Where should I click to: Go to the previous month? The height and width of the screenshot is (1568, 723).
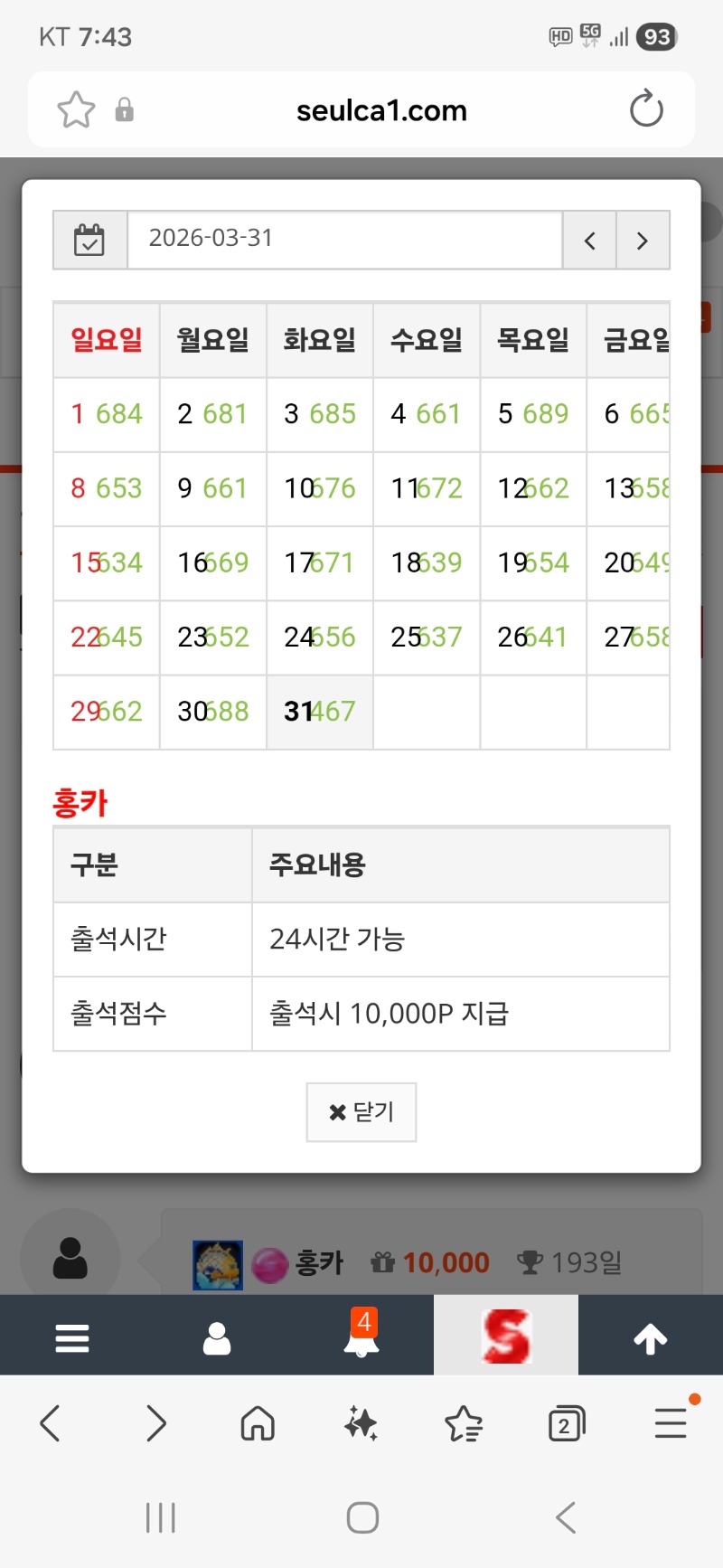tap(589, 241)
